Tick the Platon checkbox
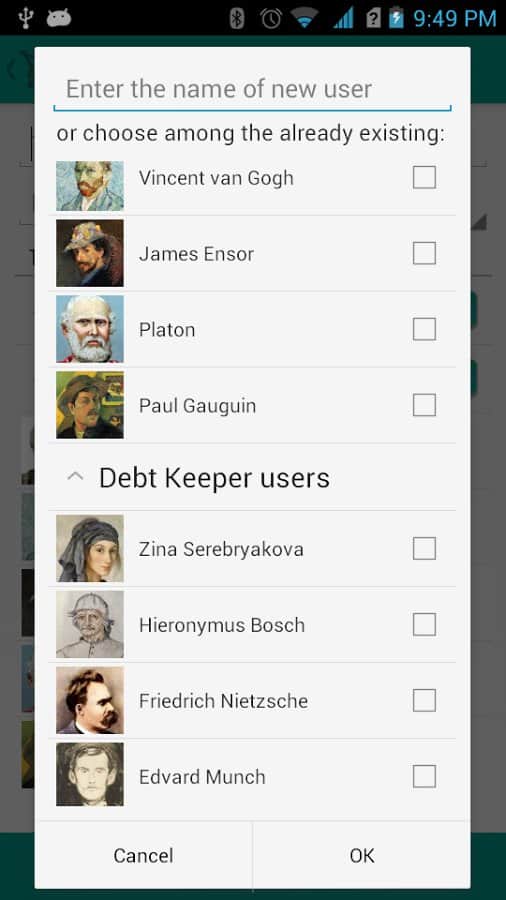The height and width of the screenshot is (900, 506). point(424,329)
